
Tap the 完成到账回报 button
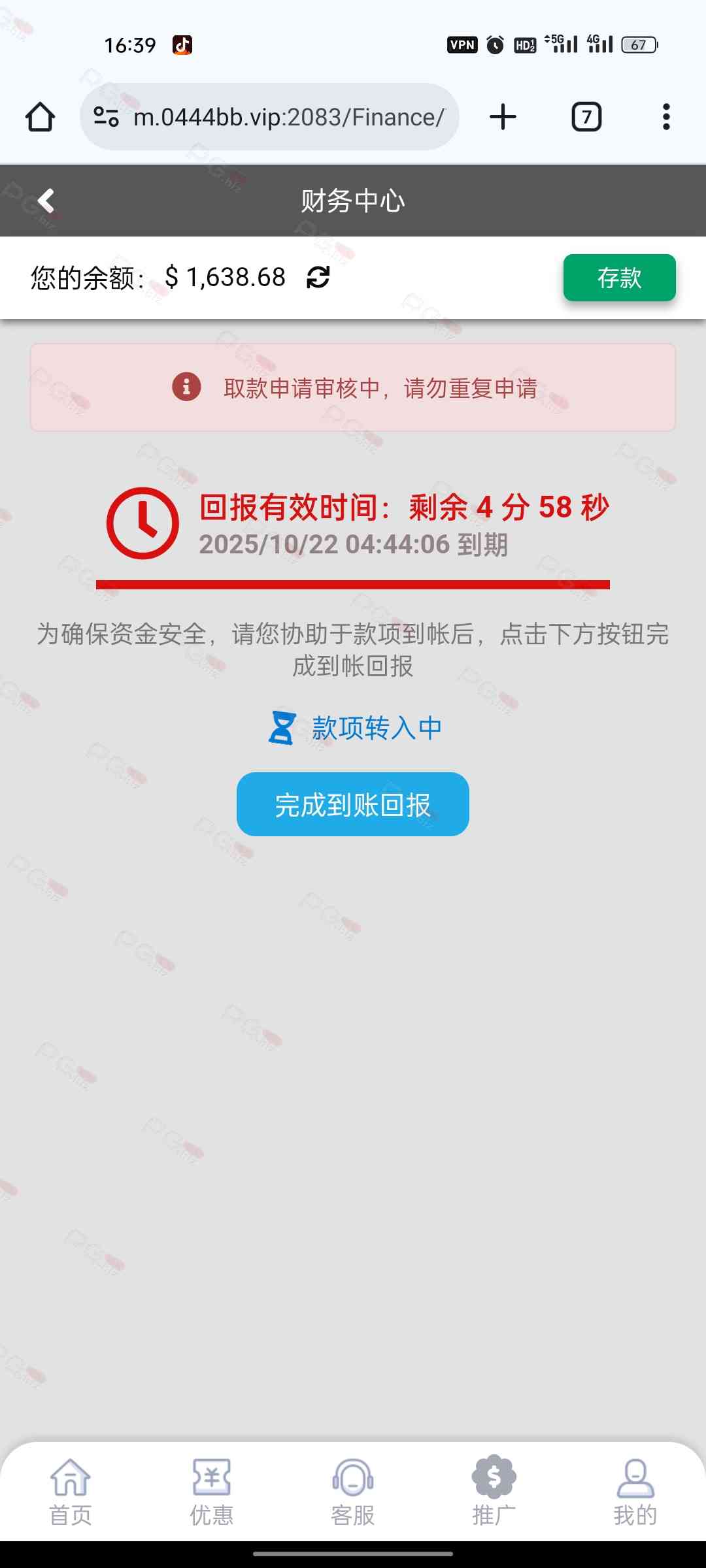(x=352, y=804)
